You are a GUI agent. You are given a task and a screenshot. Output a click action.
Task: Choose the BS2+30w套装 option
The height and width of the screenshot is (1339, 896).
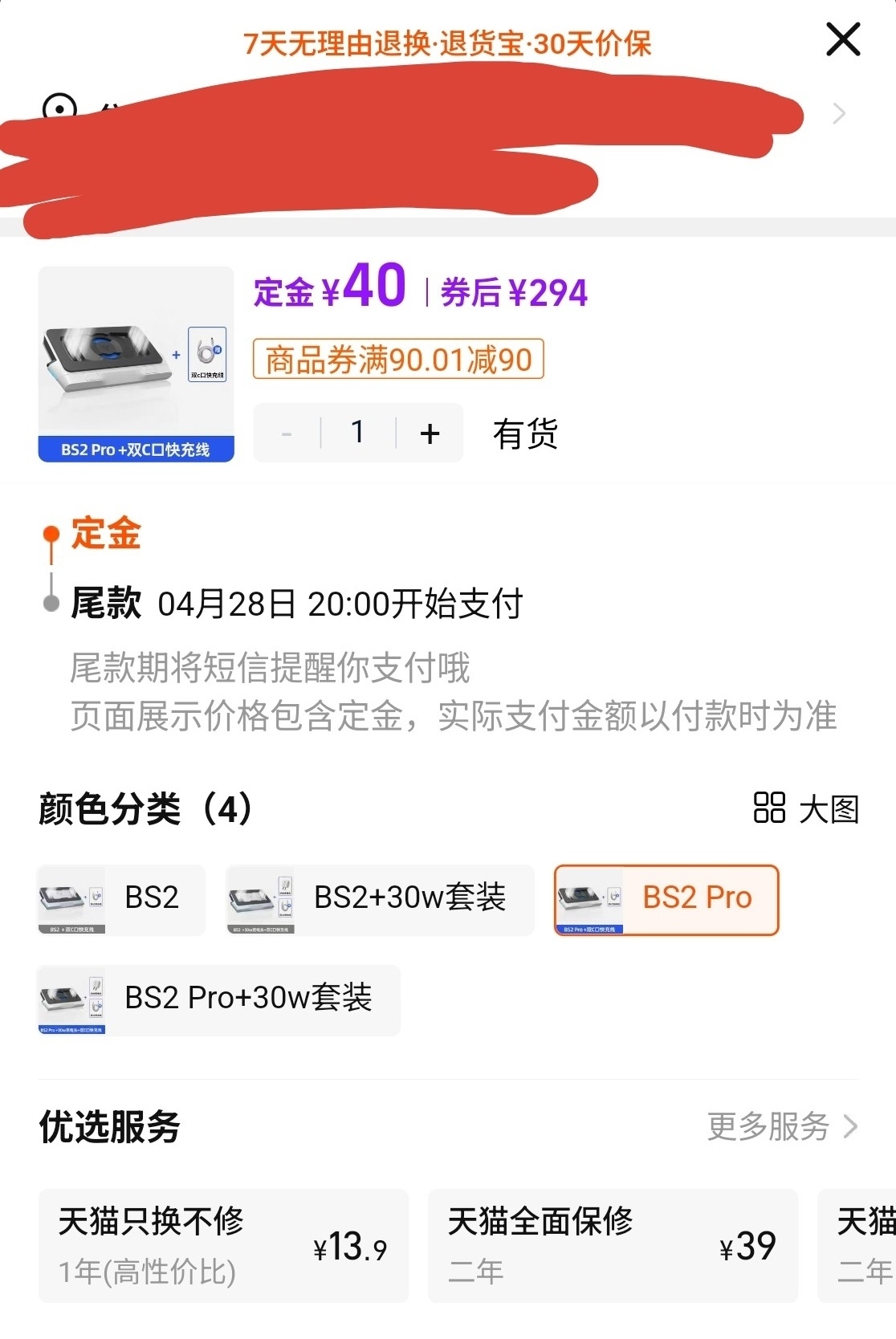[380, 899]
